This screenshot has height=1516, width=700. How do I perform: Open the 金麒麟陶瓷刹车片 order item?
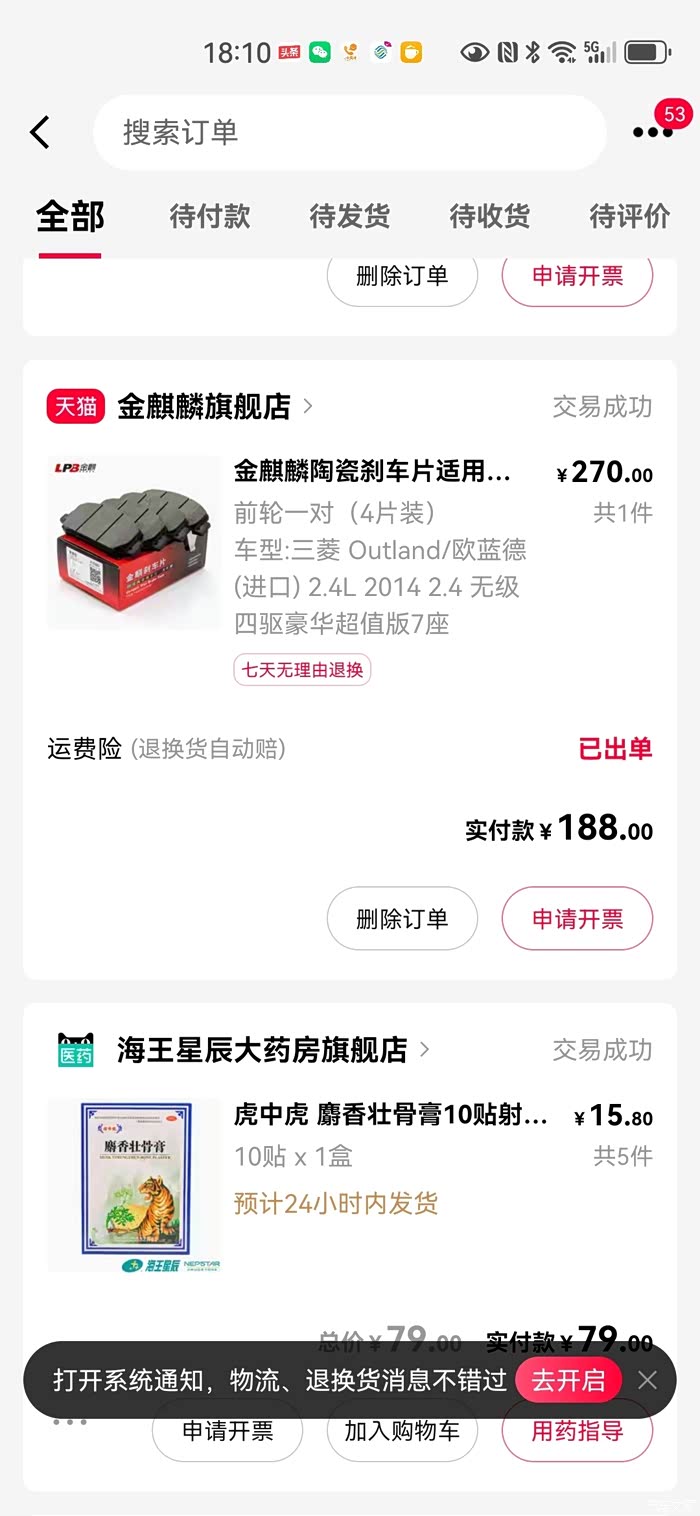tap(372, 471)
